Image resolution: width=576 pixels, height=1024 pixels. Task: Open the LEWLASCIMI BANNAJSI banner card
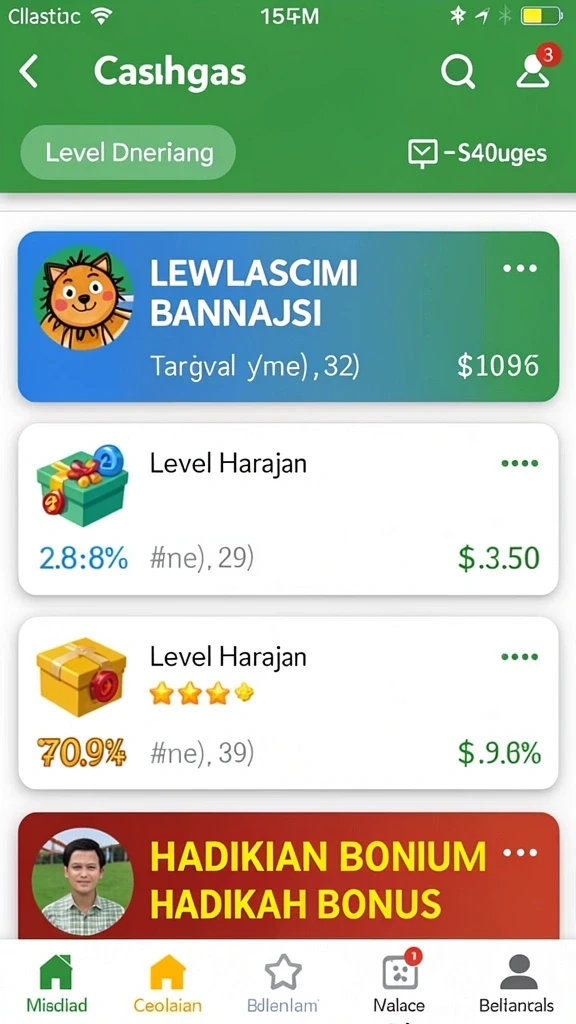pyautogui.click(x=288, y=316)
